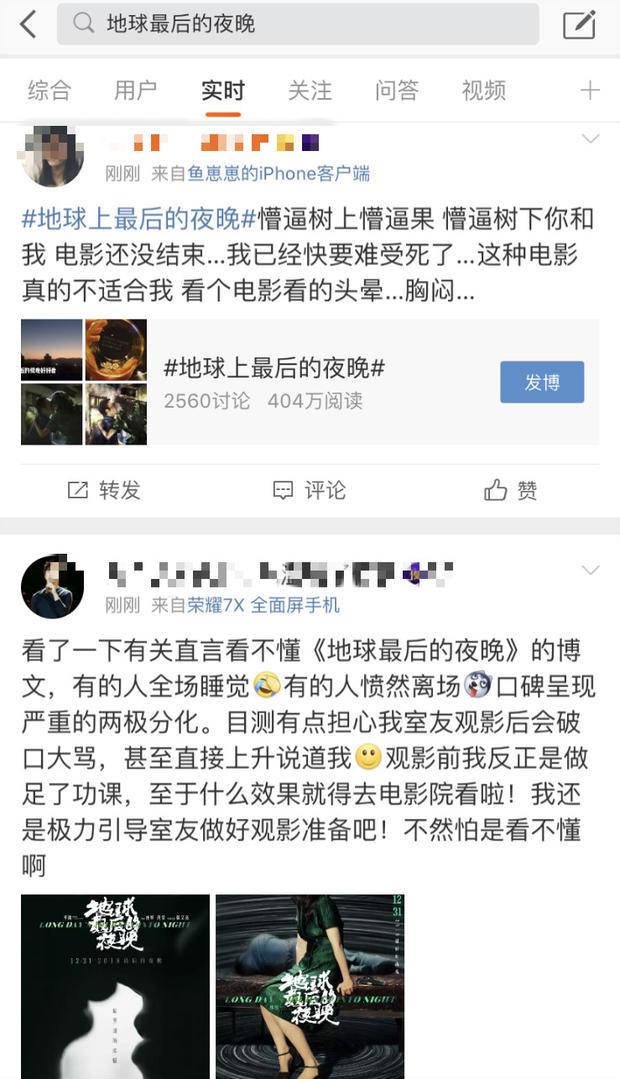Go back using the top-left arrow
The height and width of the screenshot is (1079, 620).
28,25
